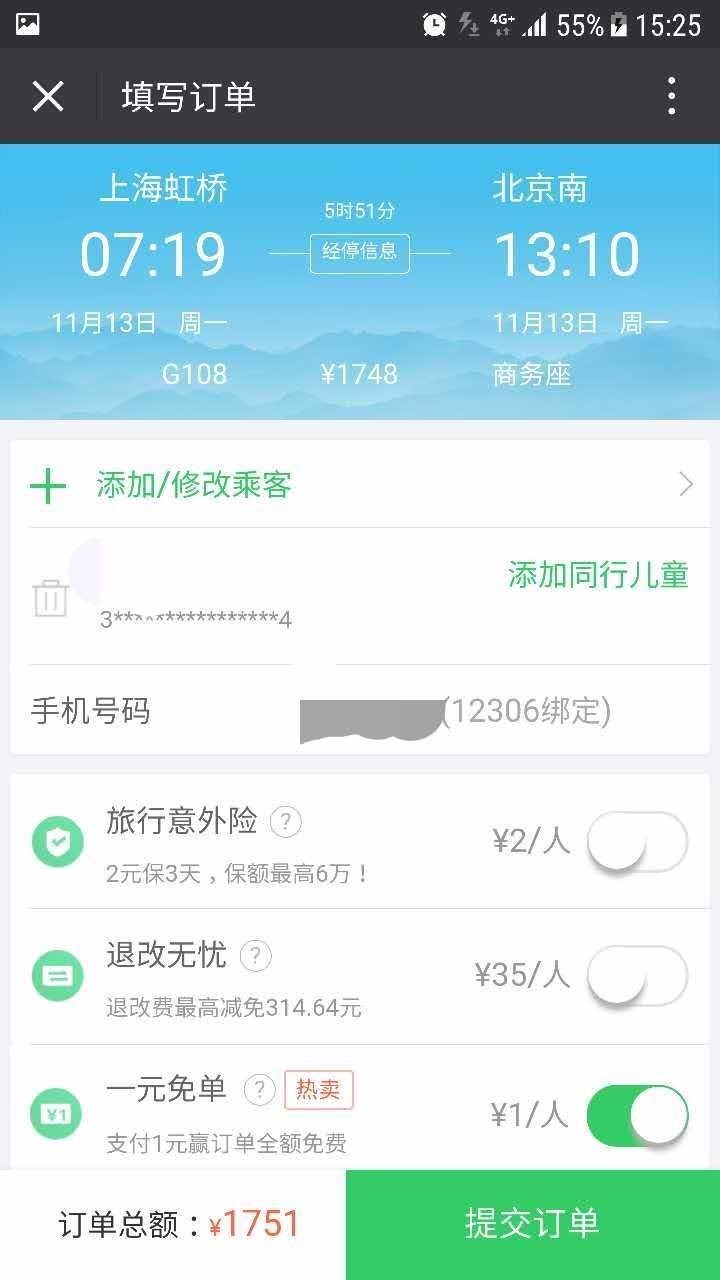720x1280 pixels.
Task: Show help for 旅行意外险
Action: tap(286, 822)
